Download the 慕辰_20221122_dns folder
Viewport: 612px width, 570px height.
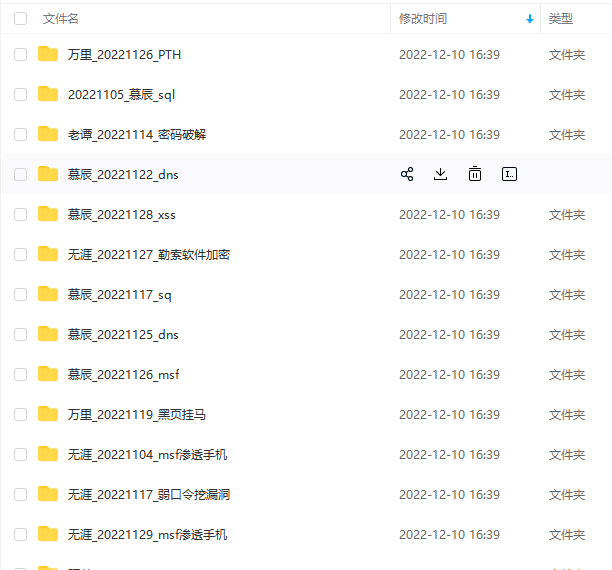(440, 174)
